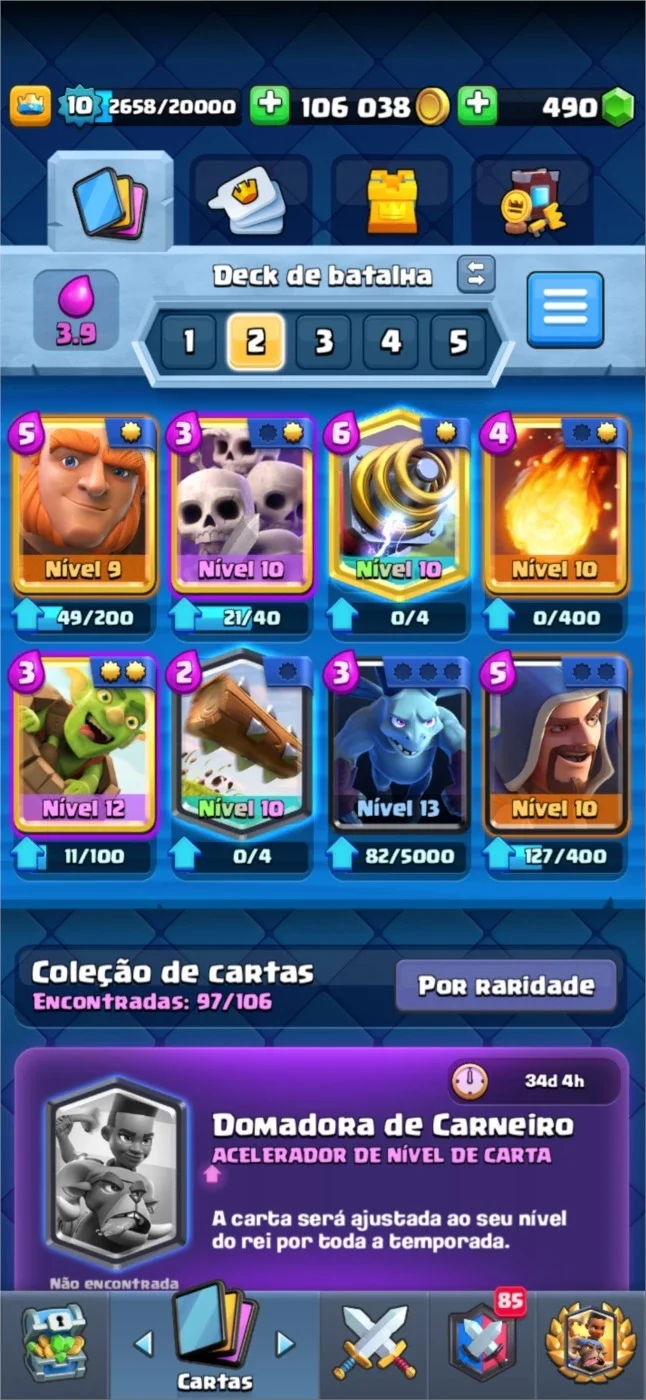
Task: Open the tower troops tab
Action: pos(392,200)
